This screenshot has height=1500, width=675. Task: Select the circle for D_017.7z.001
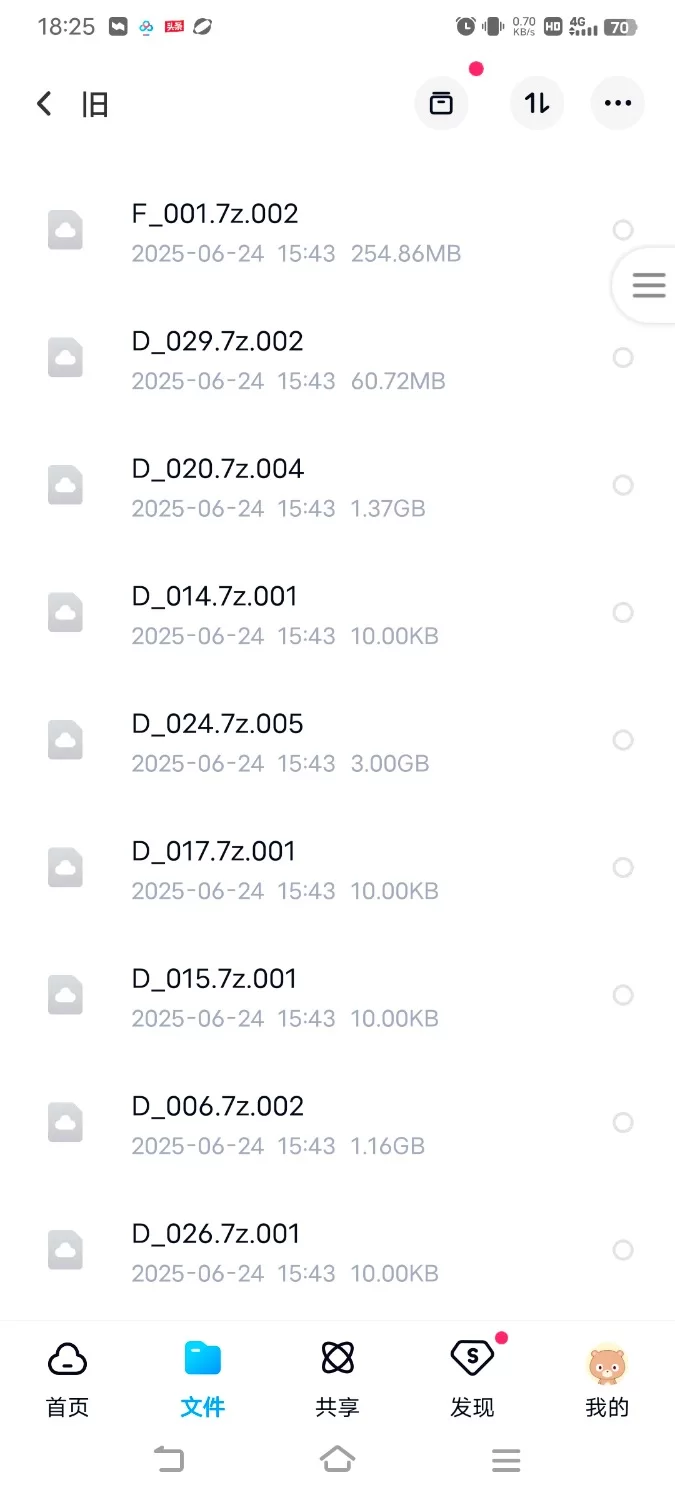coord(623,868)
